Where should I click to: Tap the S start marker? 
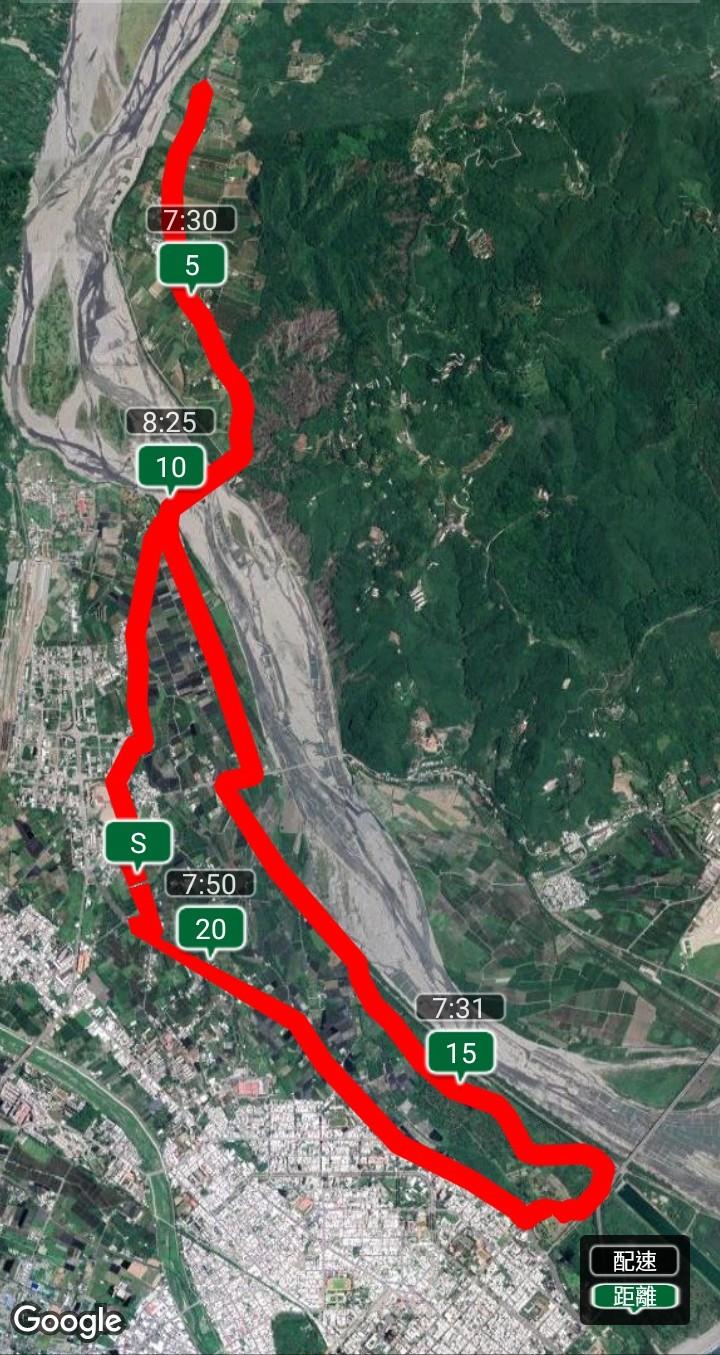[x=138, y=843]
